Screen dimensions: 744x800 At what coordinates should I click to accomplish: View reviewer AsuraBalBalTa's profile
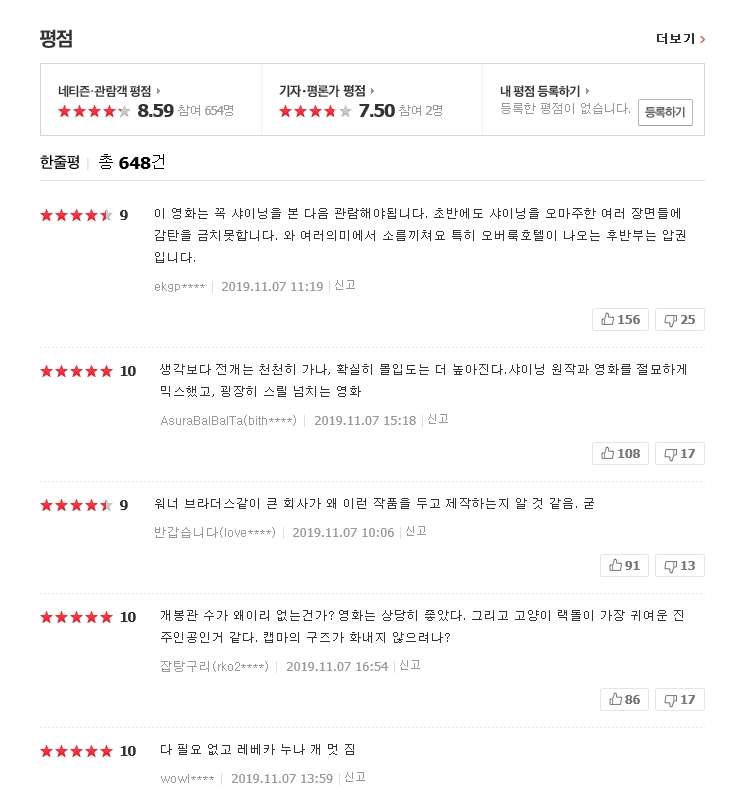click(x=228, y=421)
